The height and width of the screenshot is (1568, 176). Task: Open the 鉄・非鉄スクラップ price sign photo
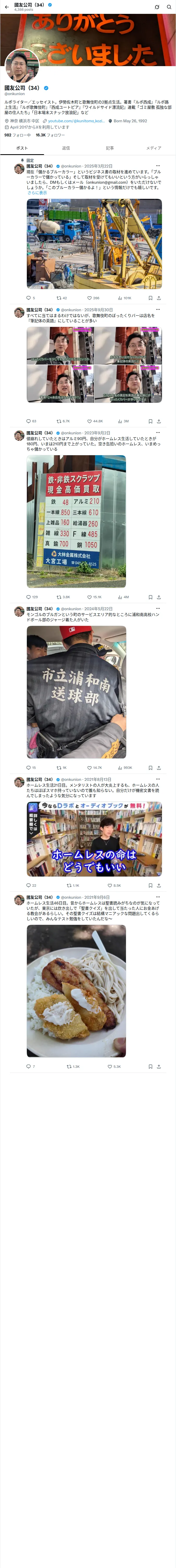(76, 522)
